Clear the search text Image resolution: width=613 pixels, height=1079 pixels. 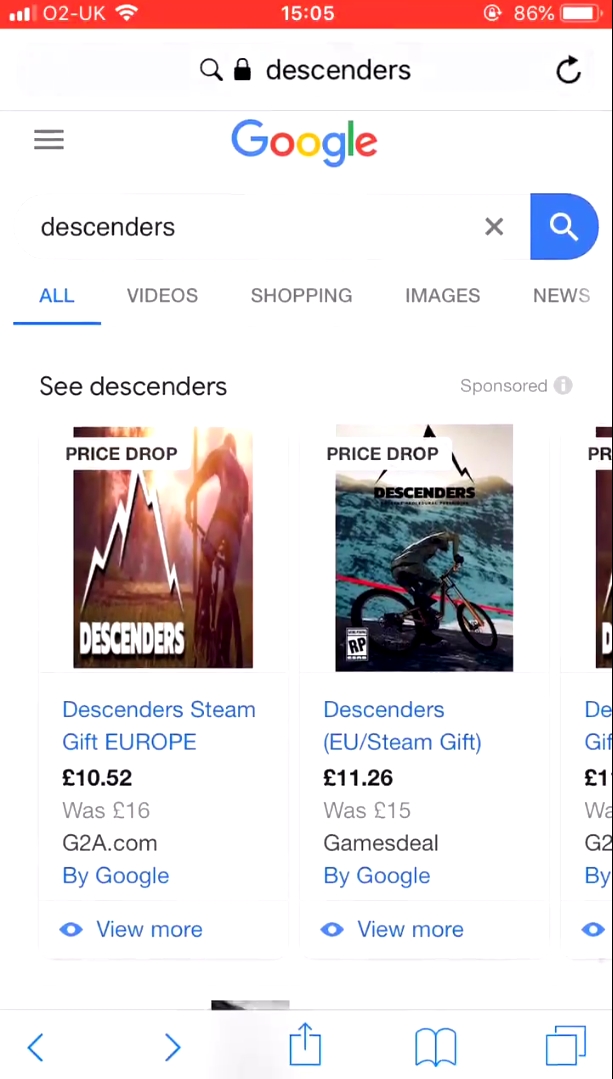(494, 227)
